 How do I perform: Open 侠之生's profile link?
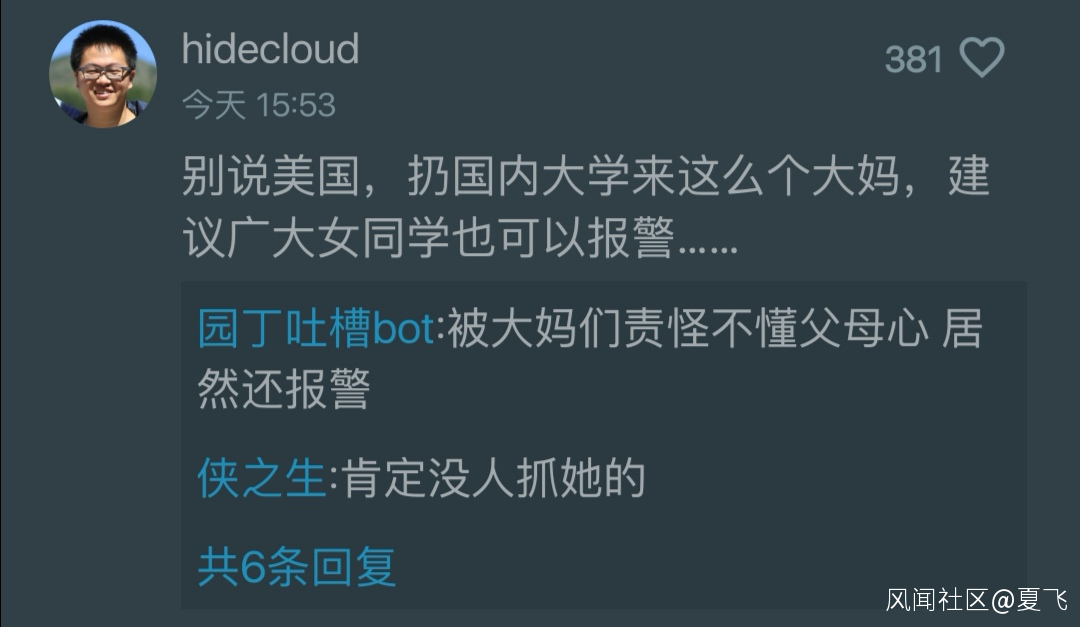click(x=262, y=480)
